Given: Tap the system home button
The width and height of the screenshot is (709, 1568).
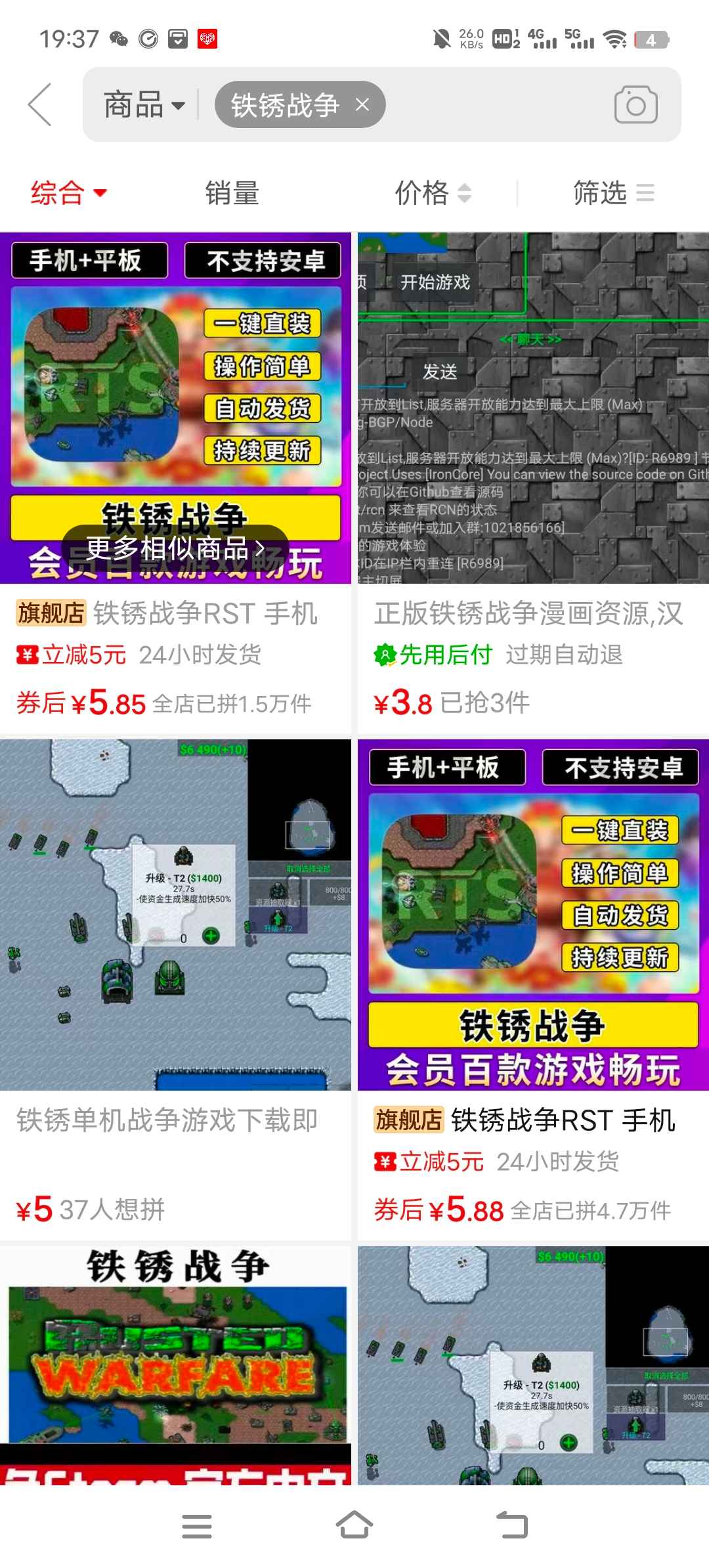Looking at the screenshot, I should pos(354,1526).
